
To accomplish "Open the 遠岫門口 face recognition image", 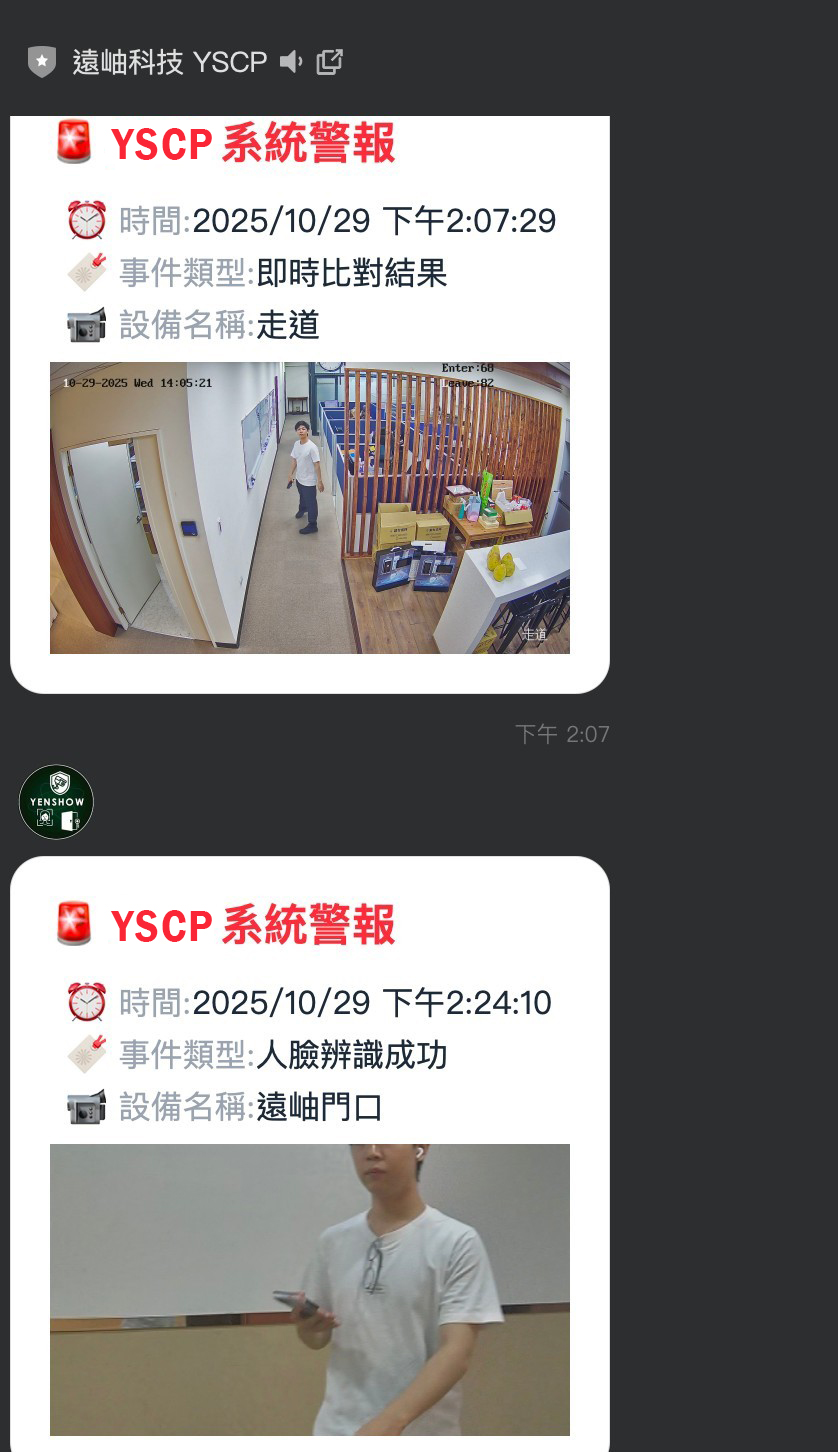I will (310, 1289).
